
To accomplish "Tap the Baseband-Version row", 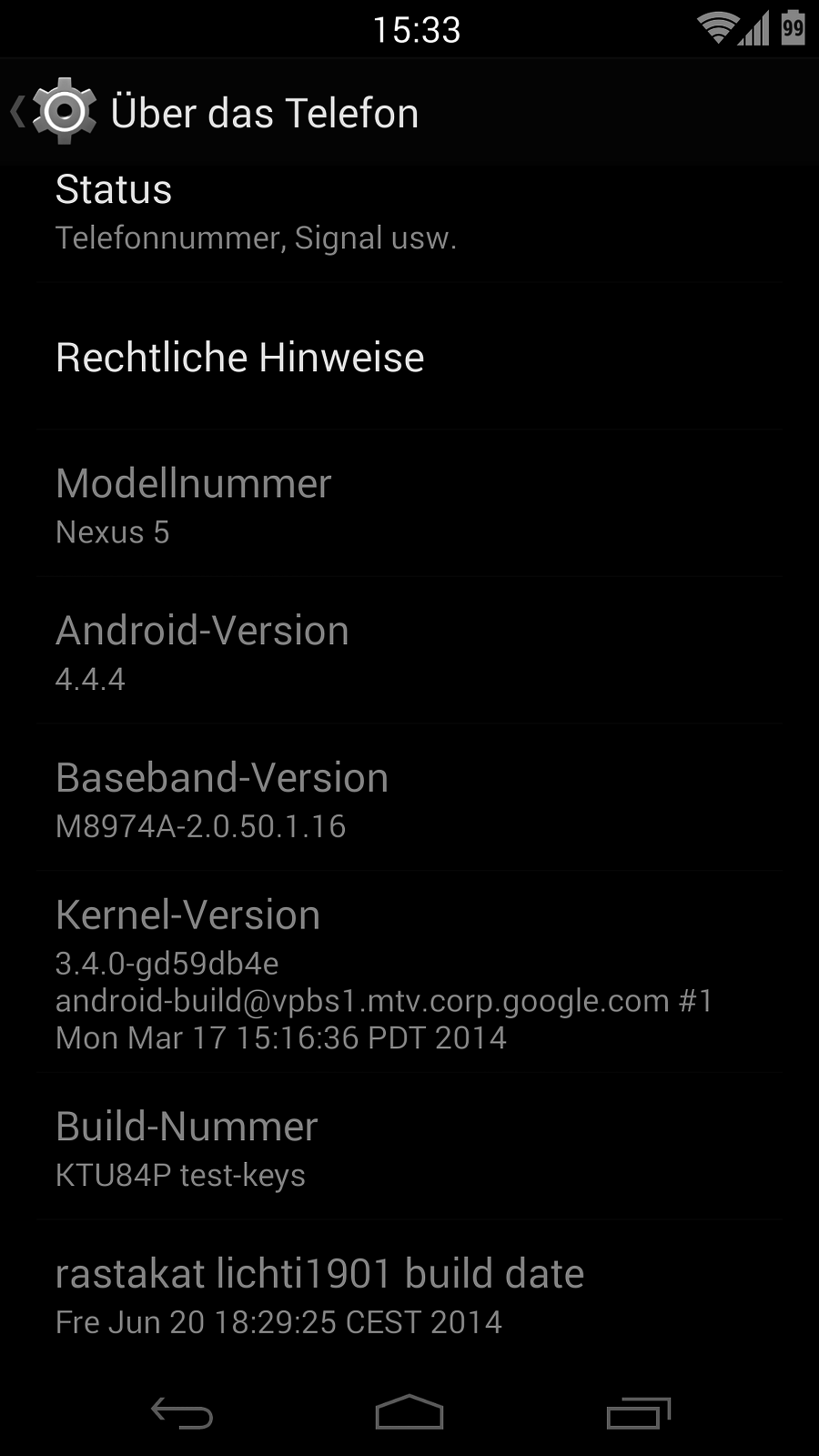I will 409,800.
